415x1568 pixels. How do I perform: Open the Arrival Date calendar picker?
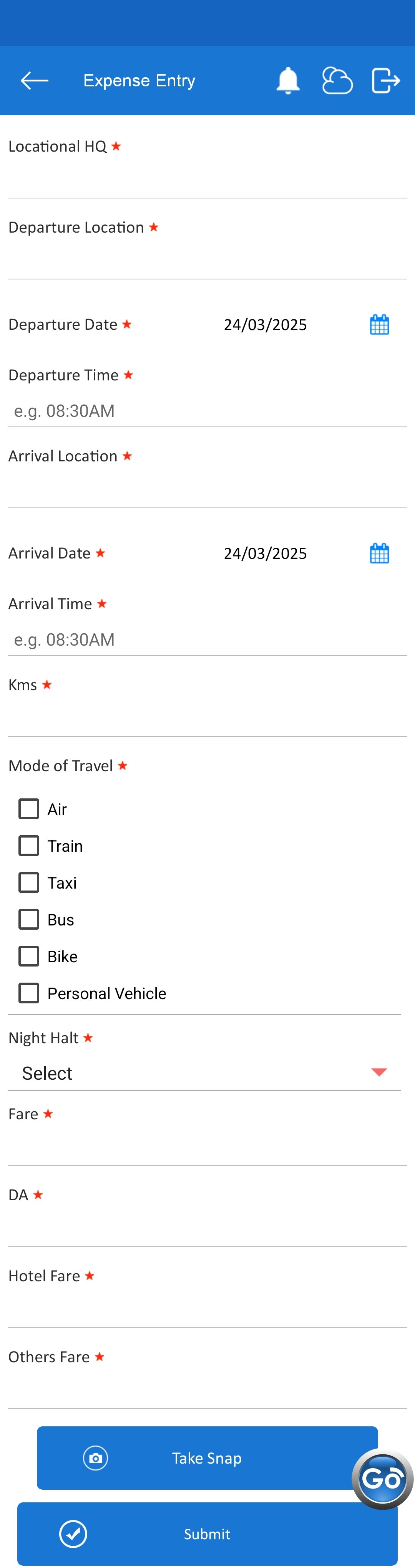tap(379, 553)
